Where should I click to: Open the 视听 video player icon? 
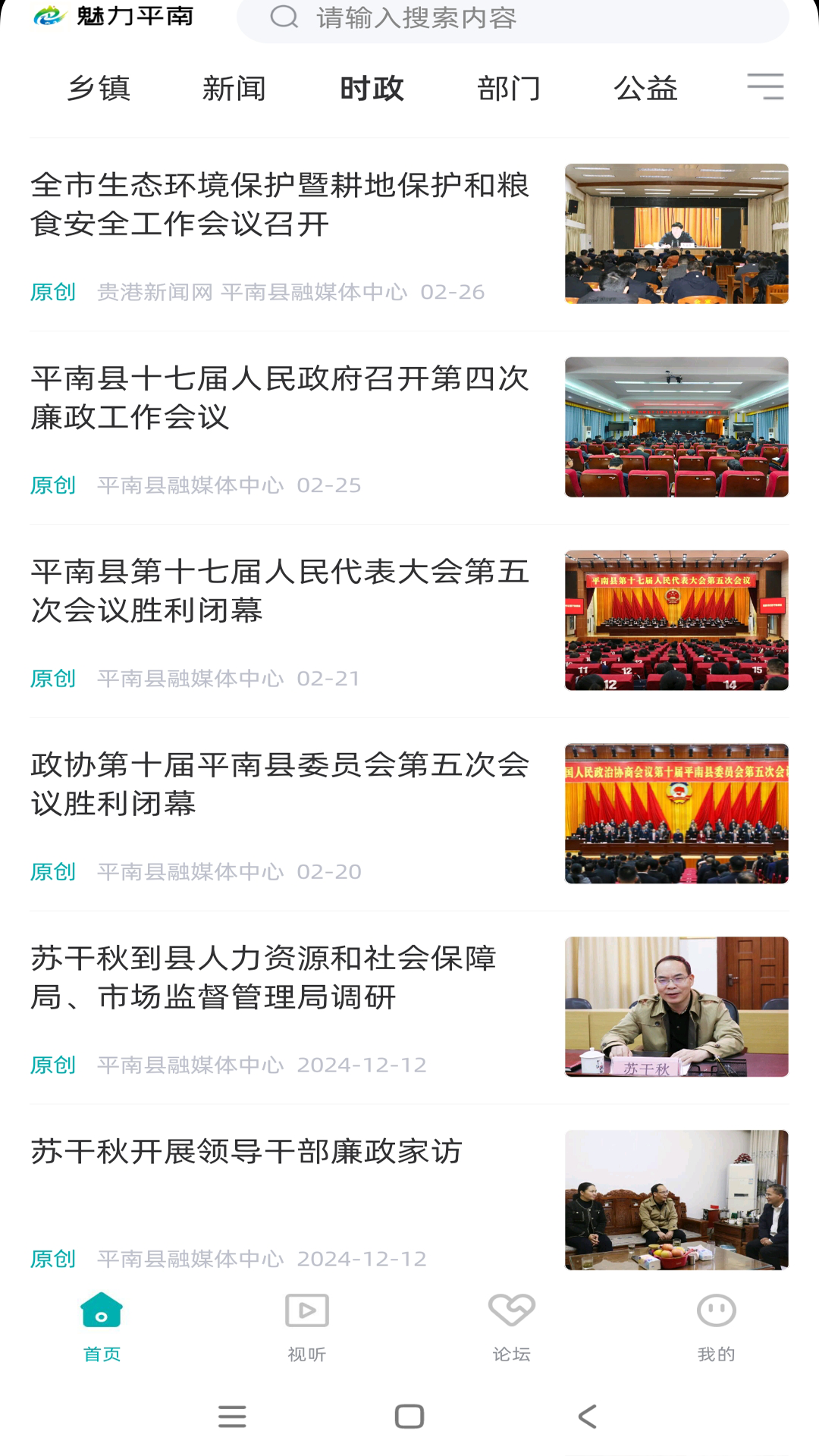306,1308
